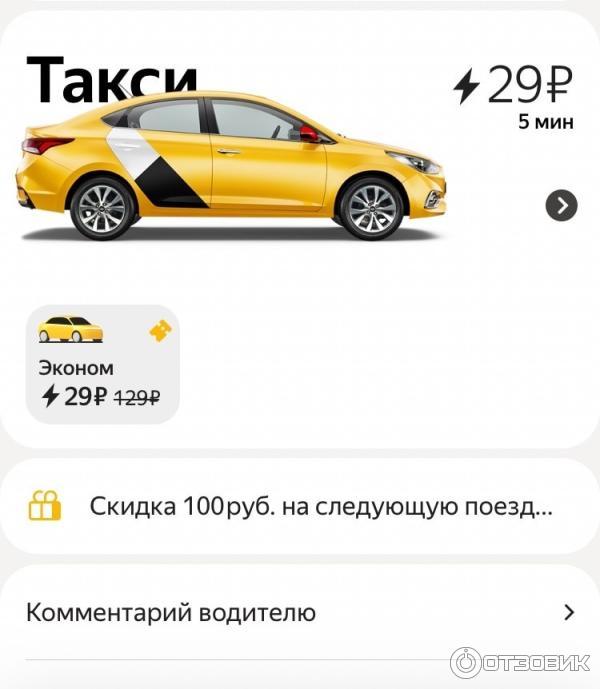This screenshot has height=689, width=600.
Task: Select the Эконом tariff card
Action: 102,364
